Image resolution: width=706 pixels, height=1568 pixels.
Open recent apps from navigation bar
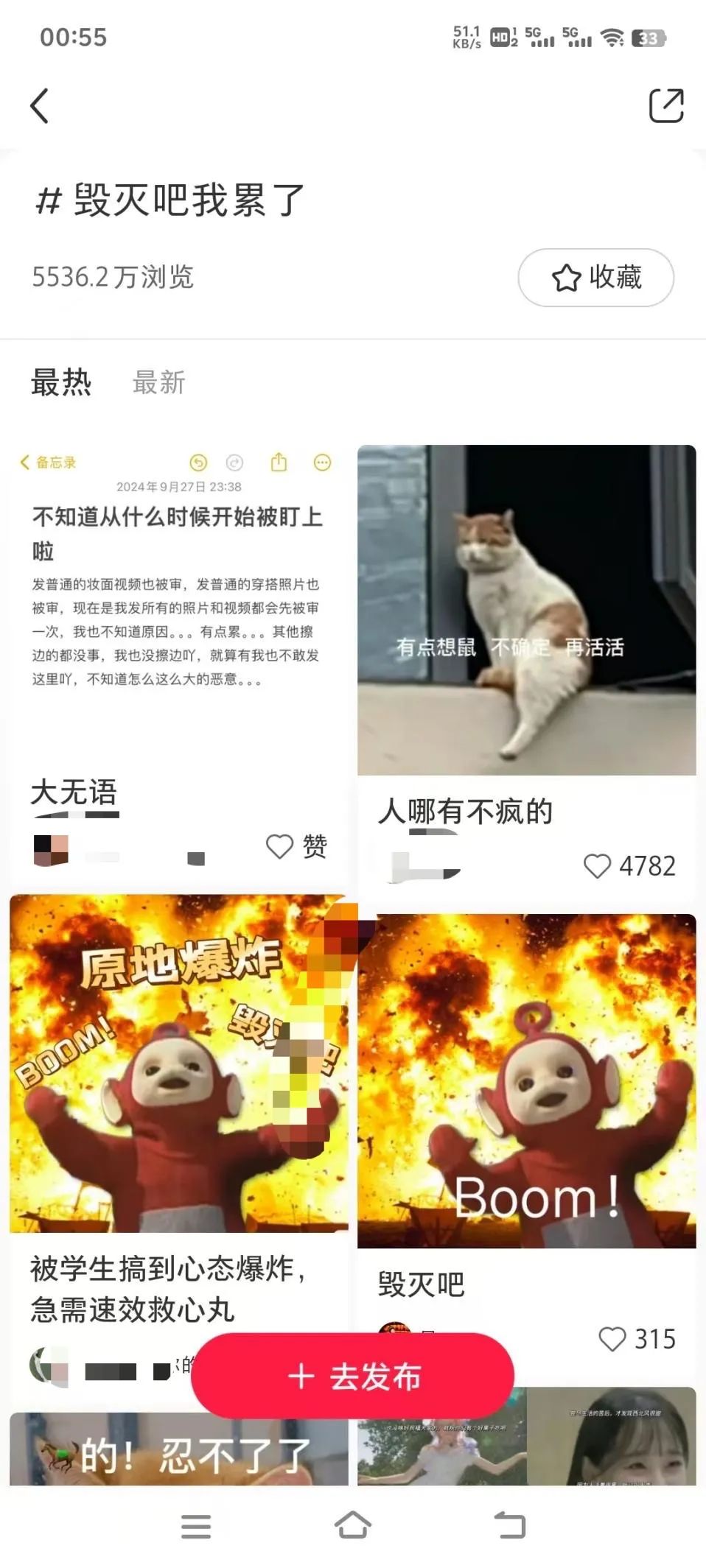coord(196,1526)
